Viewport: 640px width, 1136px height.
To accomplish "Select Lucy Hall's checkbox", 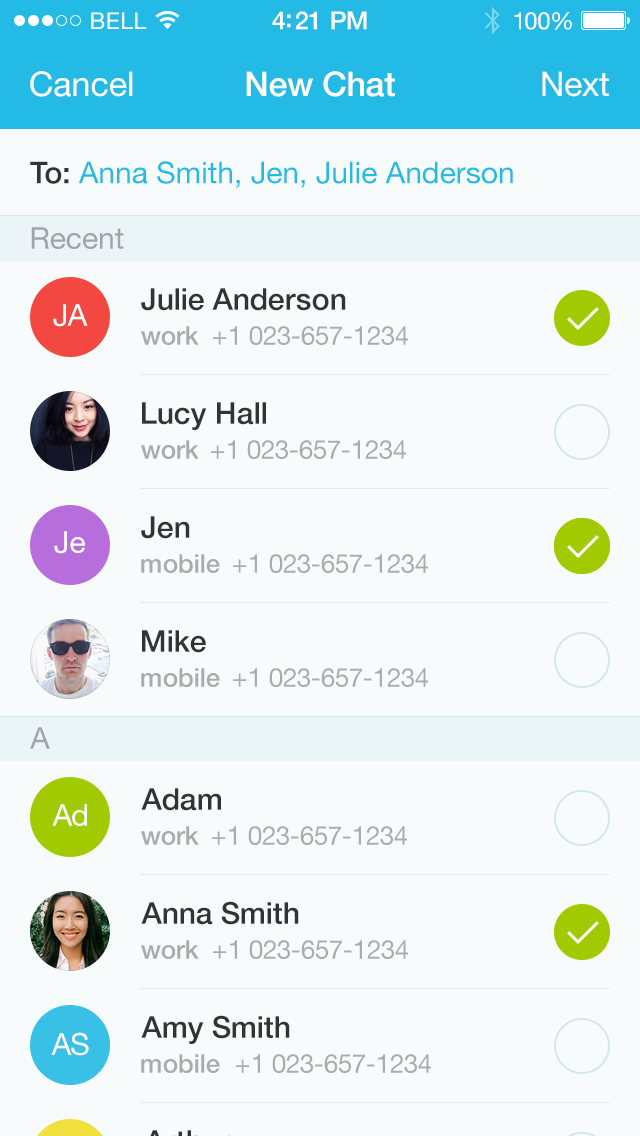I will (582, 432).
